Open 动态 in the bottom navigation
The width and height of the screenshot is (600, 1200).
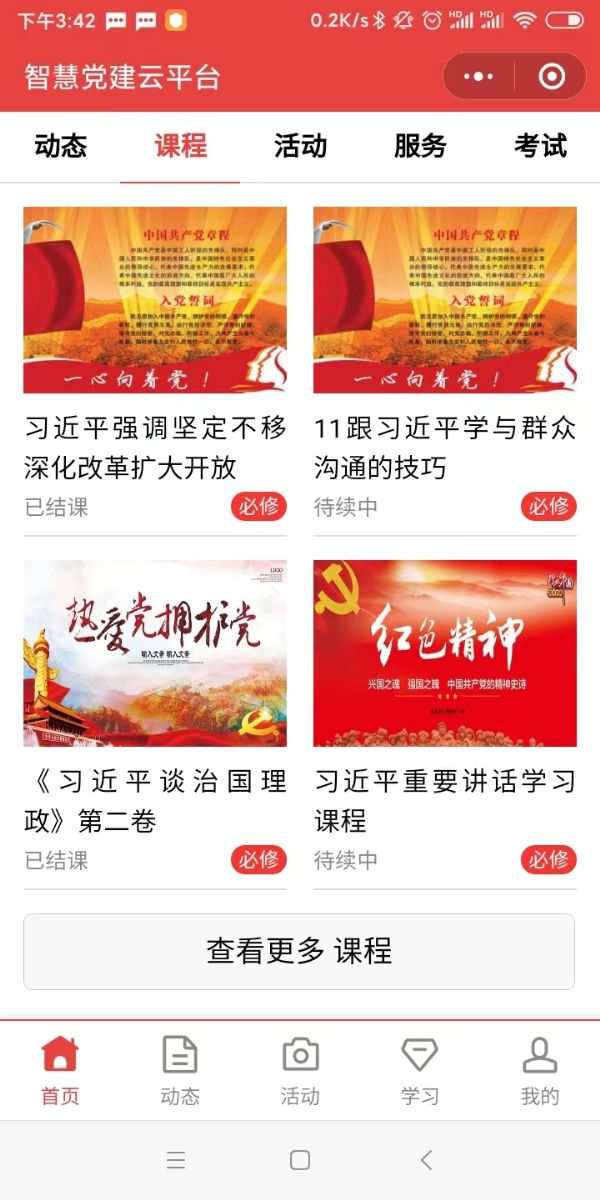pyautogui.click(x=180, y=1070)
